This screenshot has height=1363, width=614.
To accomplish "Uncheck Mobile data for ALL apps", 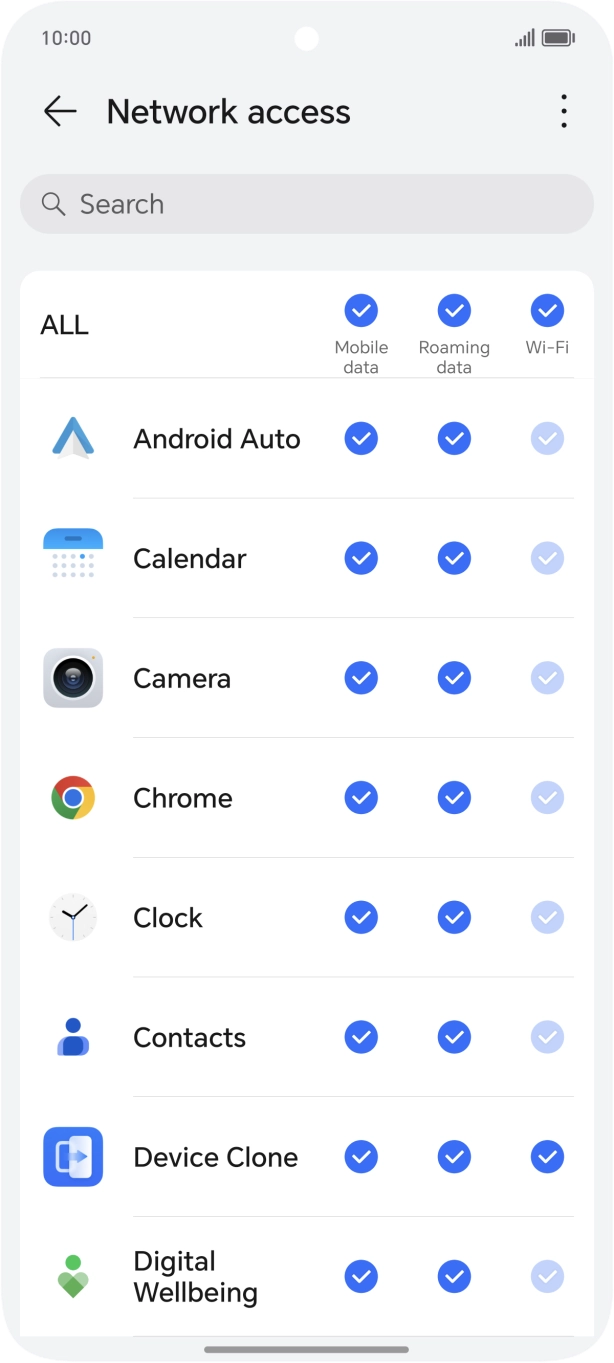I will point(361,311).
